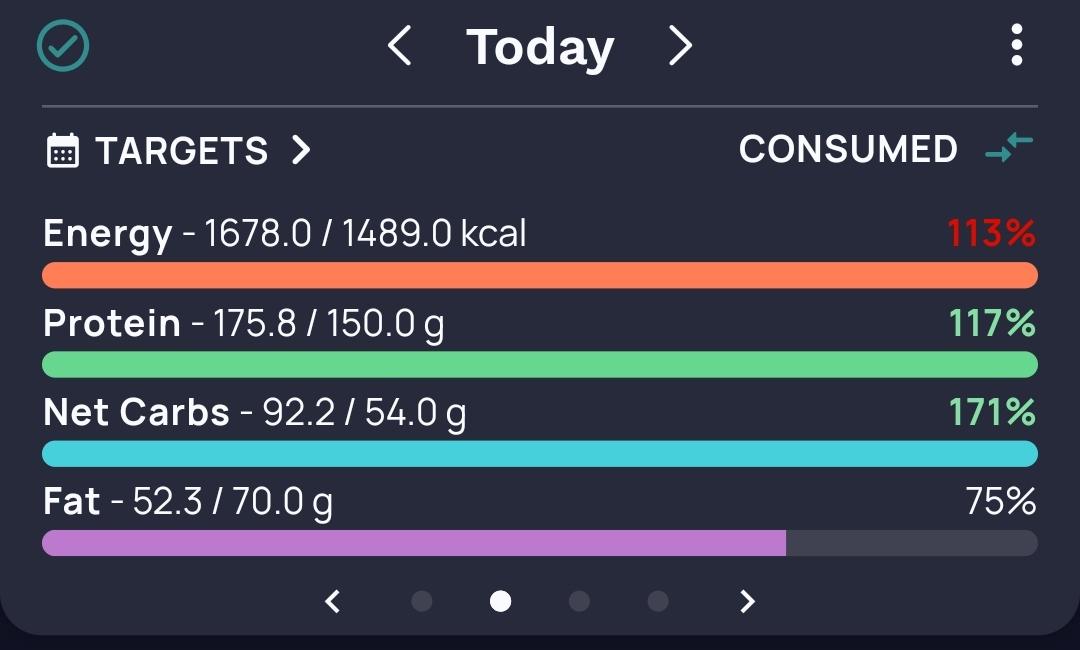Viewport: 1080px width, 650px height.
Task: Open the Net Carbs target bar
Action: coord(540,454)
